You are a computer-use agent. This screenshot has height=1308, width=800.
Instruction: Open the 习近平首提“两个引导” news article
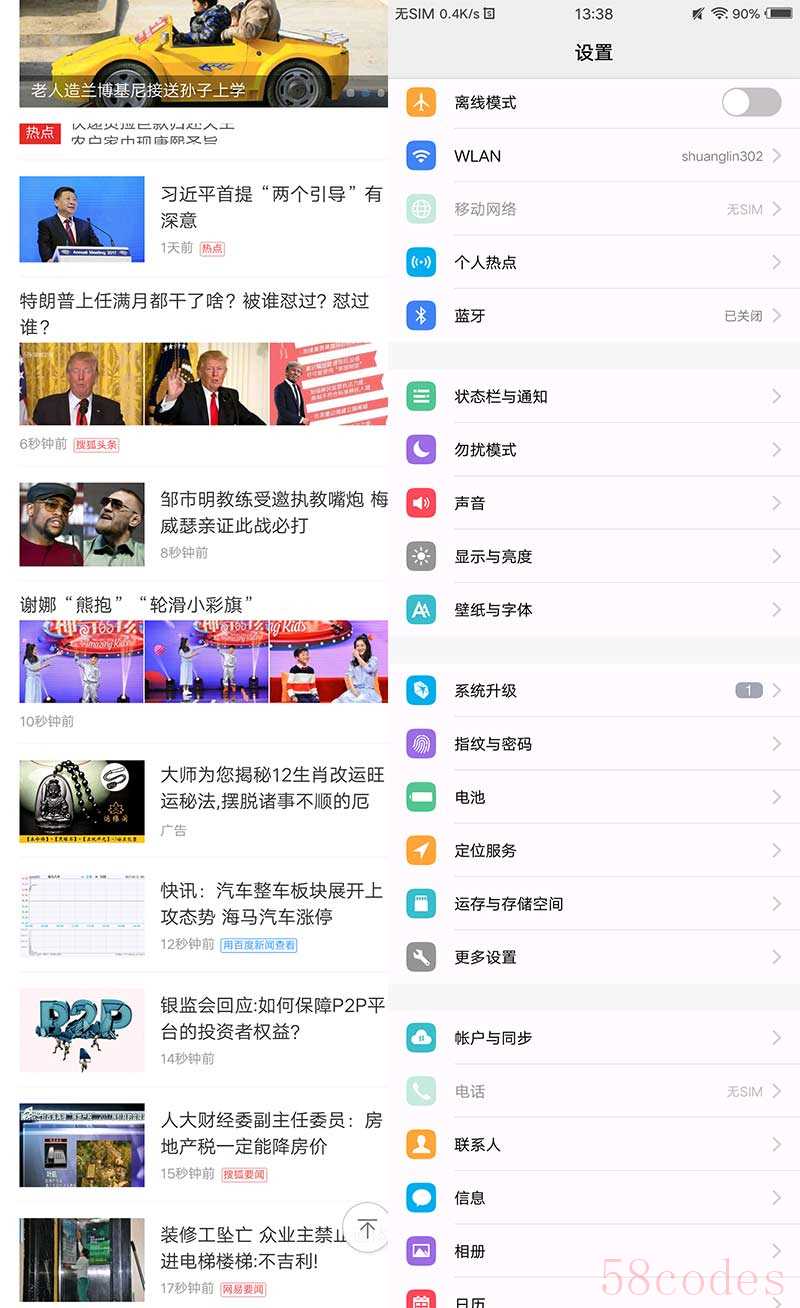(x=270, y=207)
